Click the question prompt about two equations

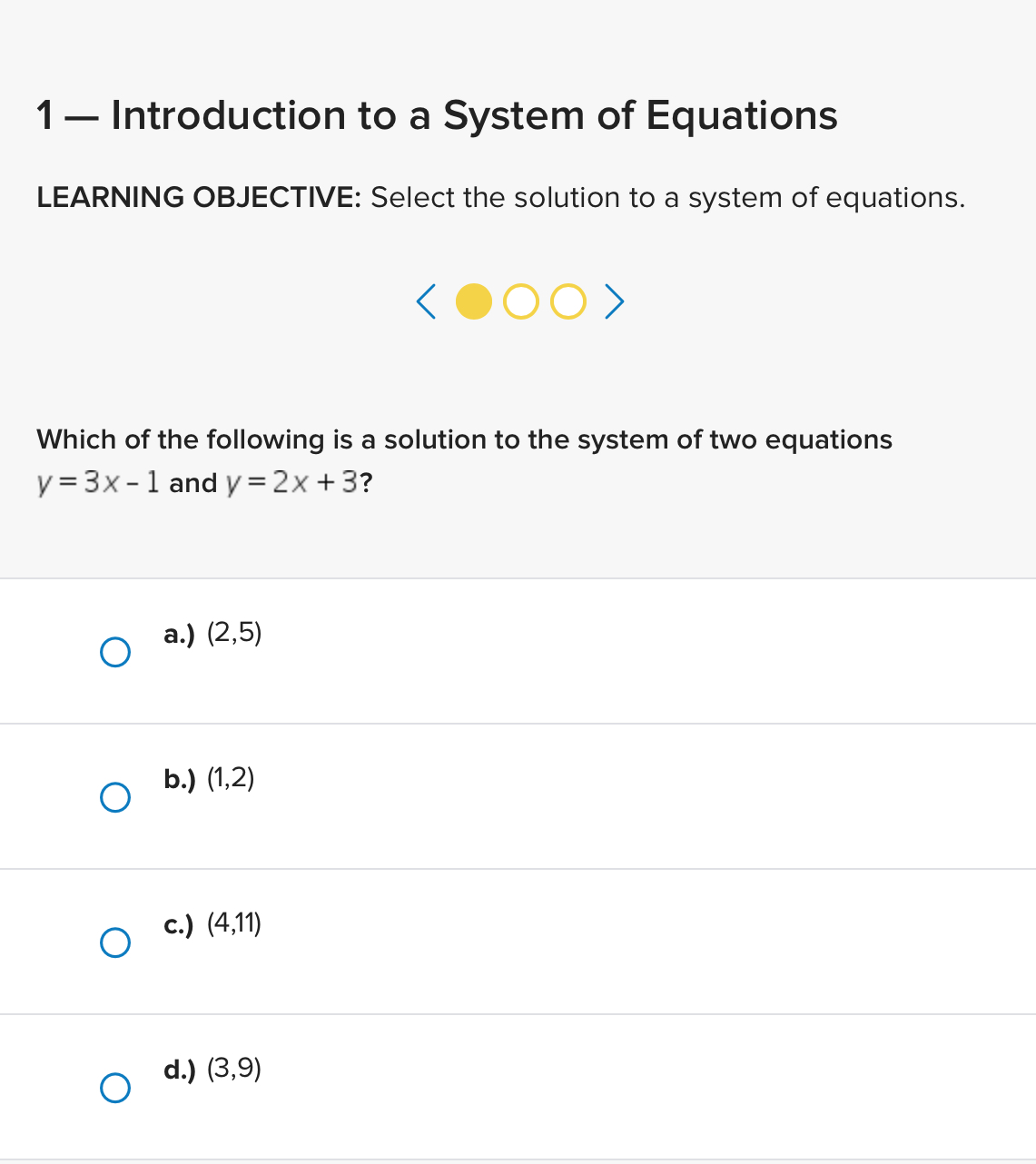tap(464, 439)
